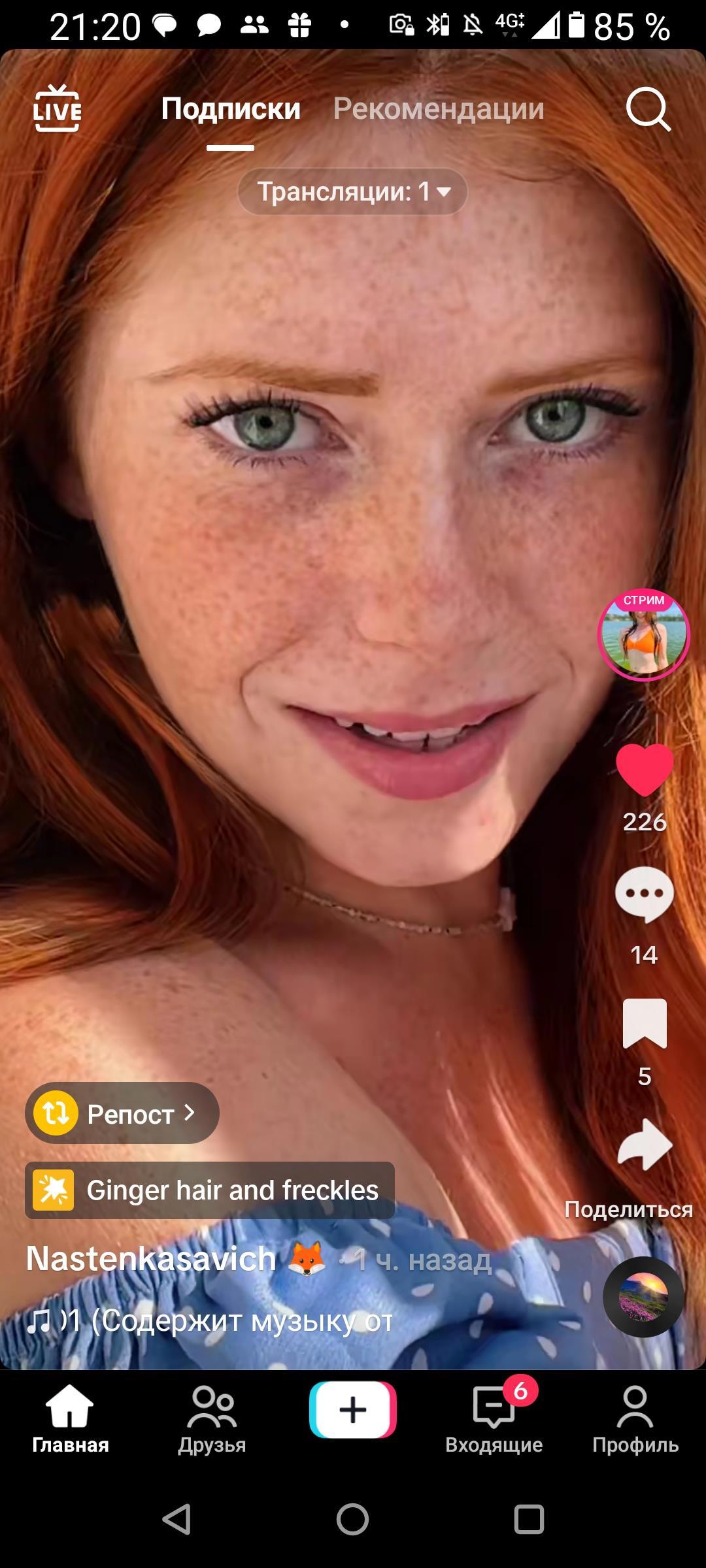
Task: Open Nastenkasavich's profile name
Action: point(151,1258)
